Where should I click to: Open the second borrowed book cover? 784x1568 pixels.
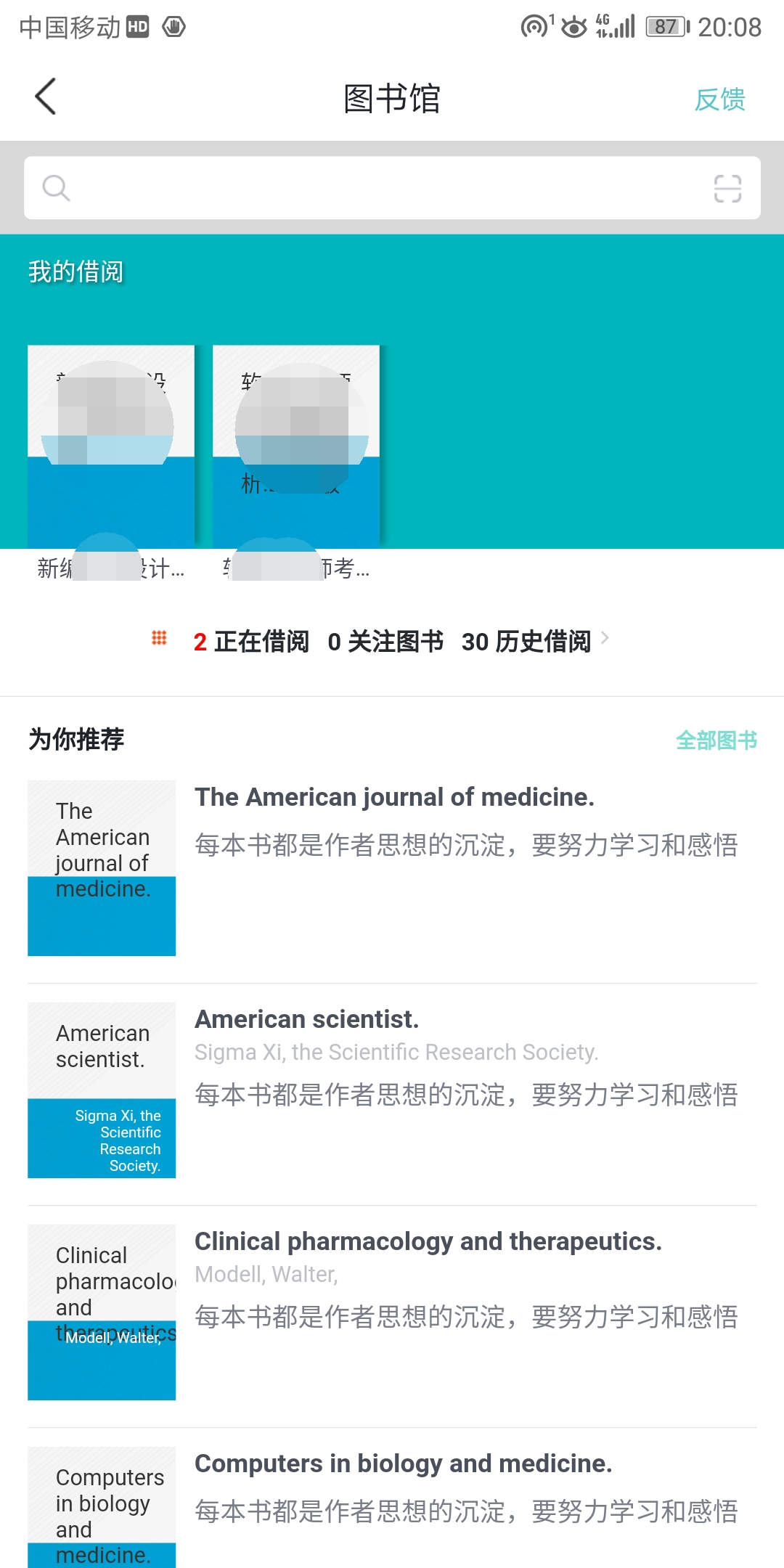[296, 446]
